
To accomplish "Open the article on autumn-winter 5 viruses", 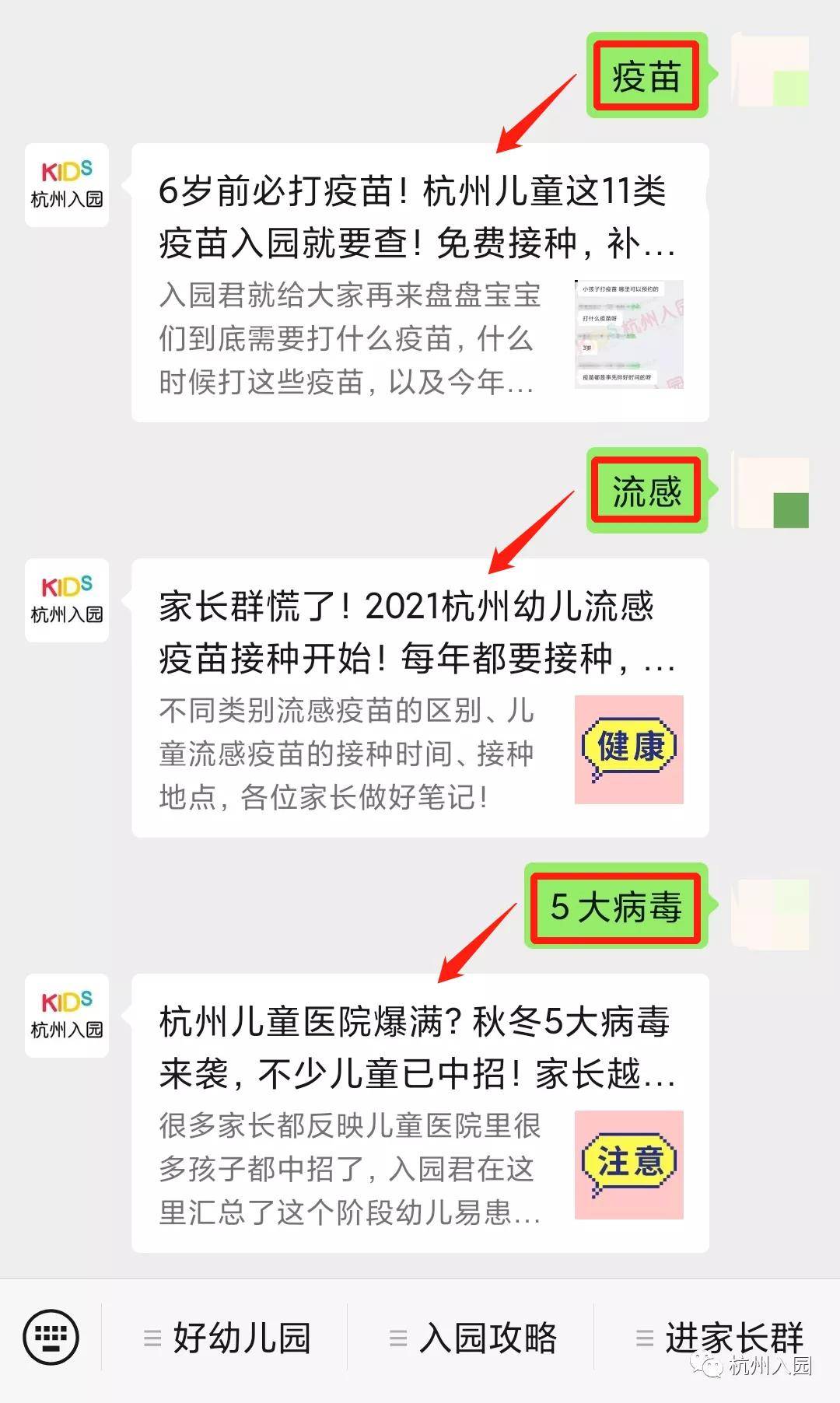I will (420, 1113).
